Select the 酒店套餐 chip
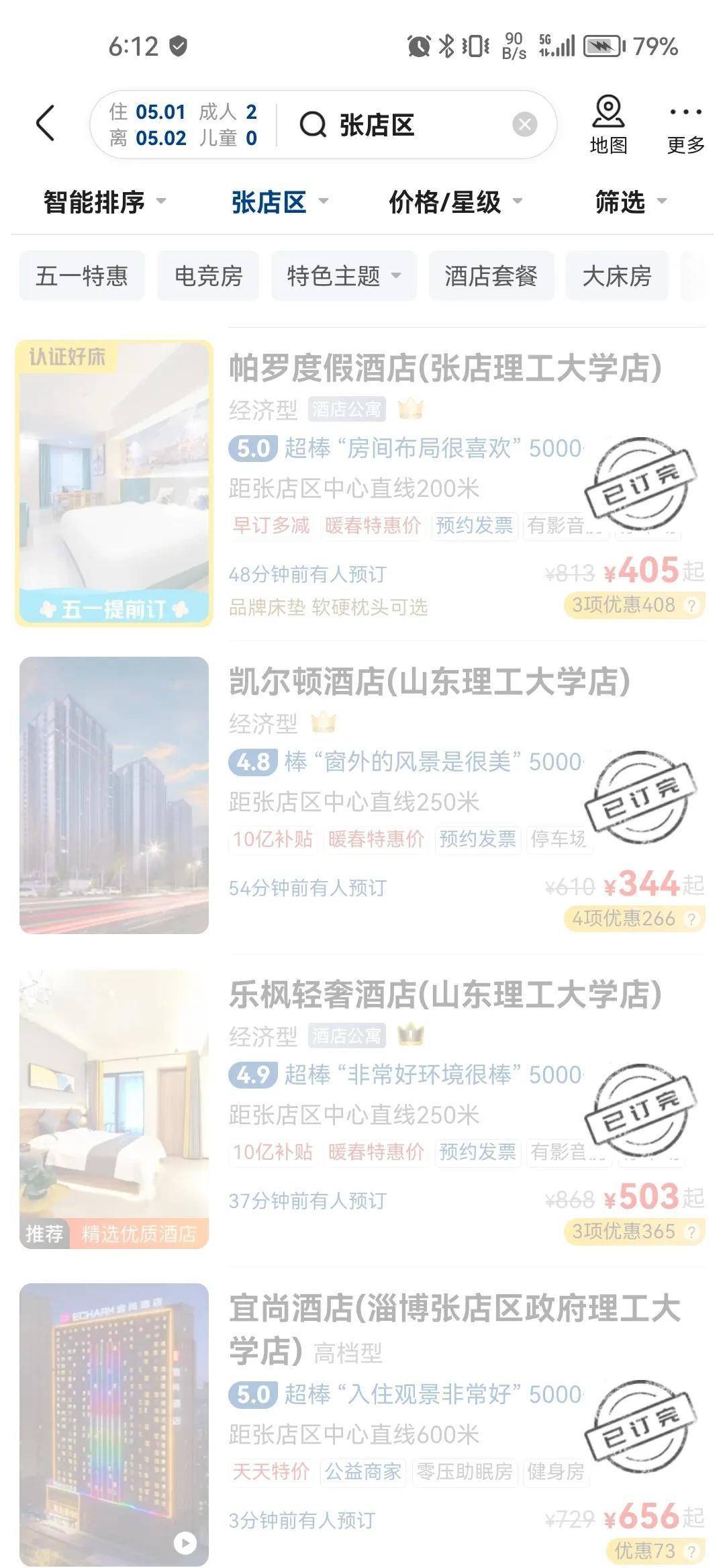This screenshot has height=1568, width=725. pyautogui.click(x=491, y=276)
